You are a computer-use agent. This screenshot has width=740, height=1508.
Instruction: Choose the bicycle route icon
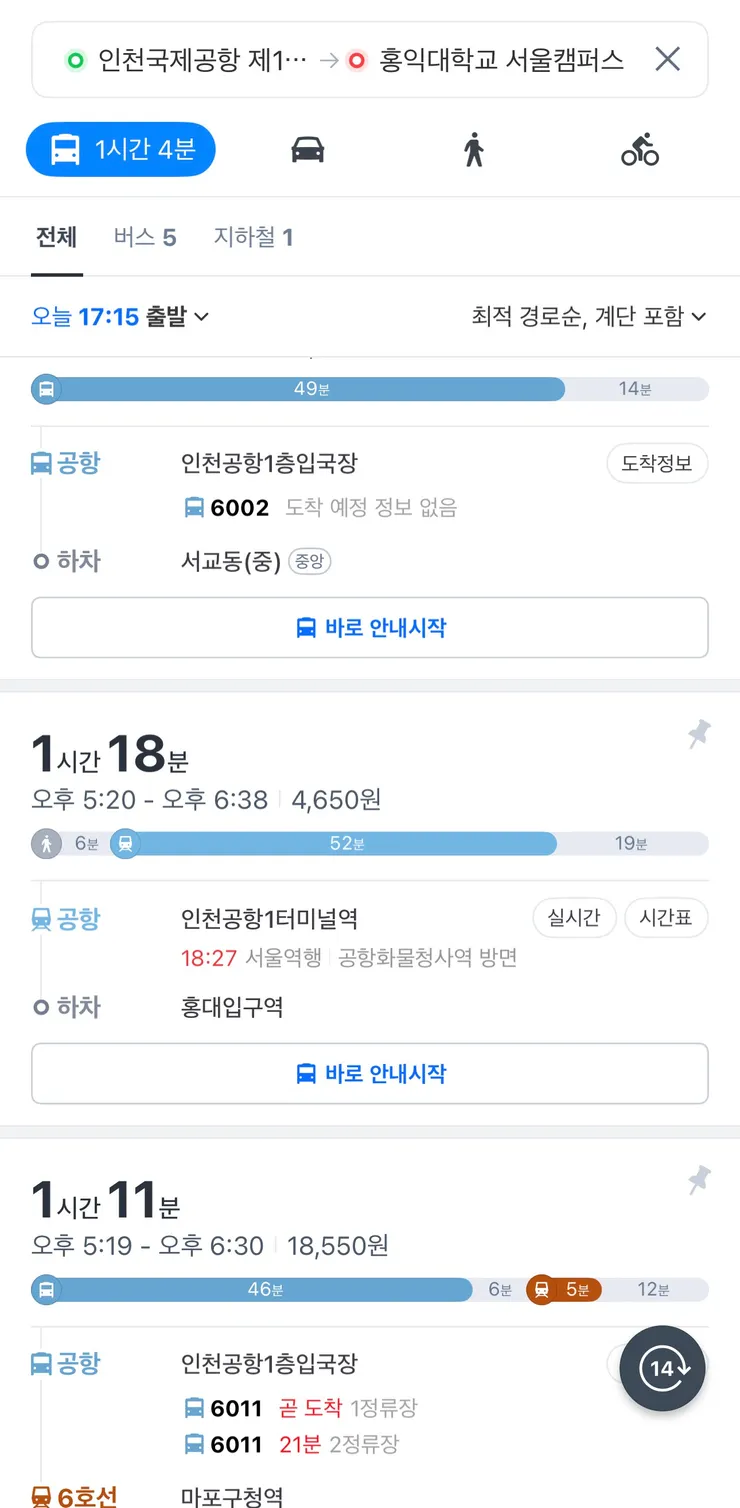coord(638,148)
